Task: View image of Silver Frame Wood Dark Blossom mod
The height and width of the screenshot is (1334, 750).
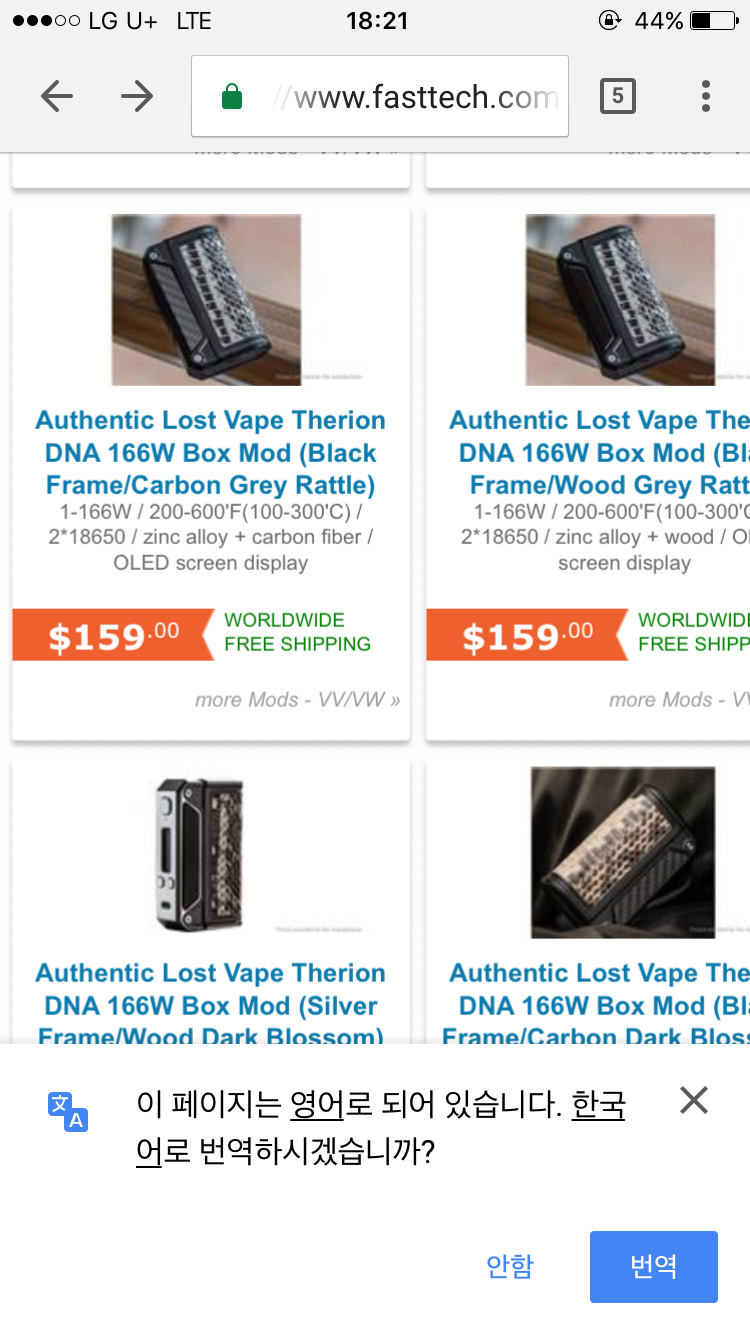Action: click(196, 853)
